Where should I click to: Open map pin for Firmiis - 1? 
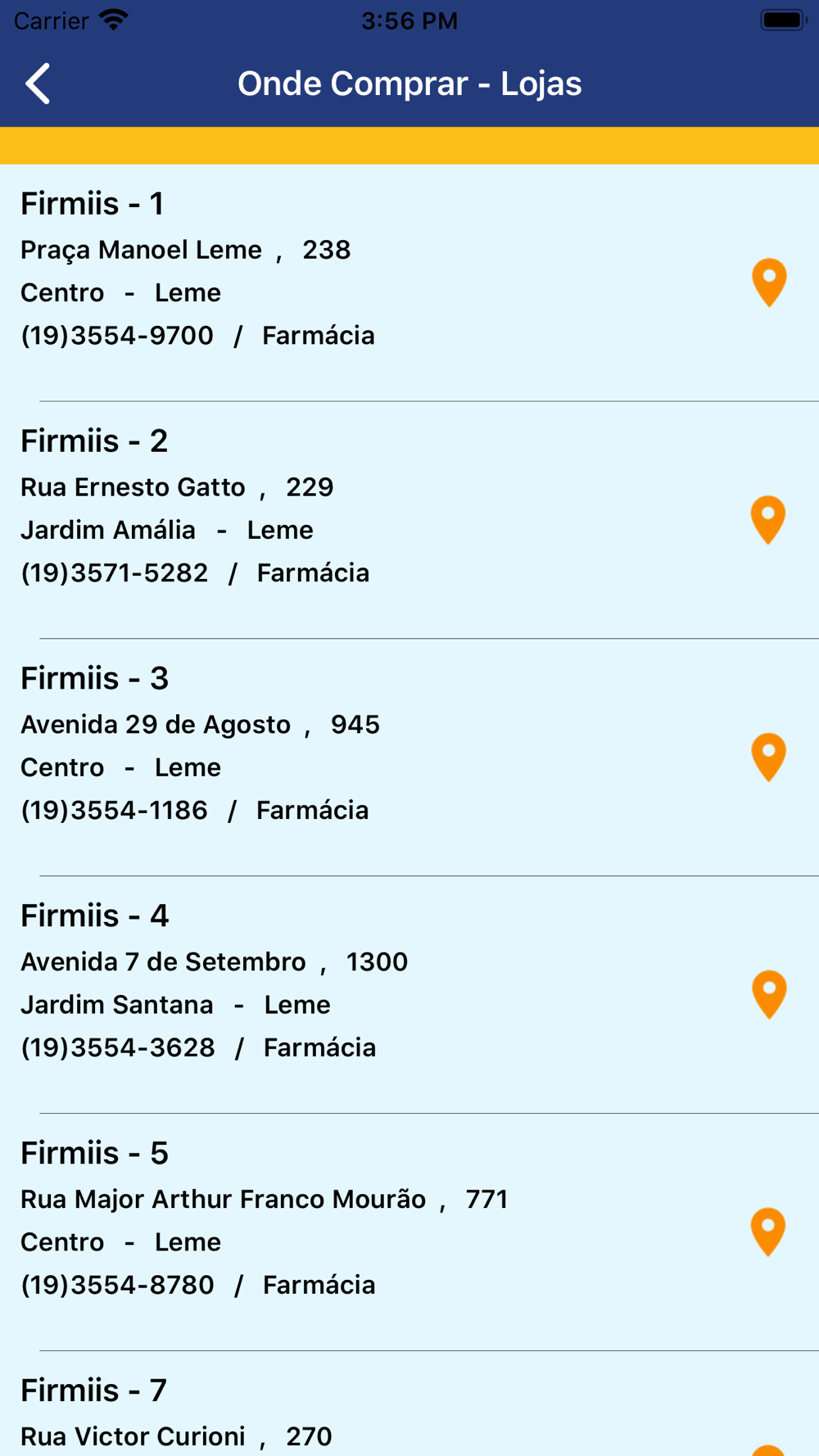point(769,283)
